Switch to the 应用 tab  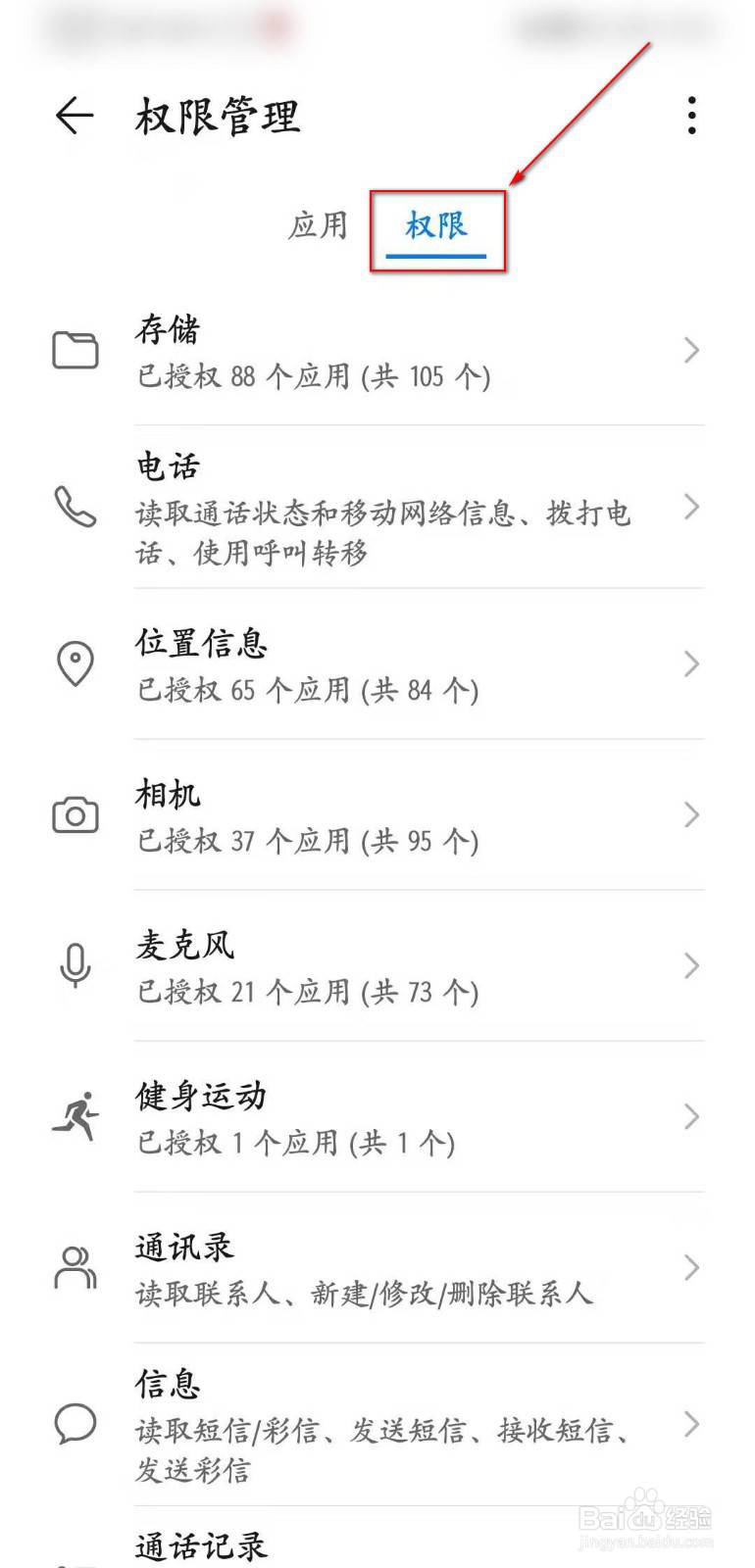tap(318, 225)
